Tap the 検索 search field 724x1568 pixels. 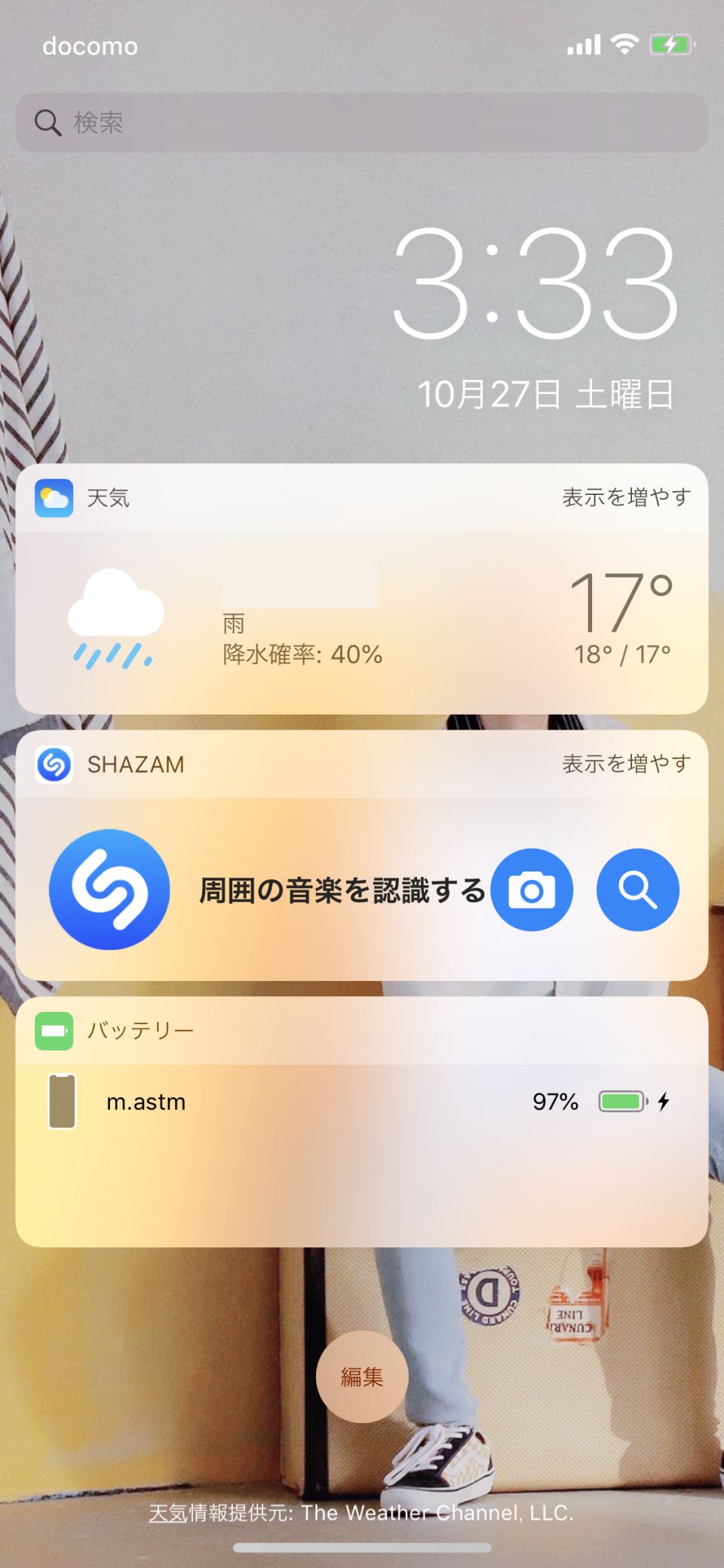point(362,122)
